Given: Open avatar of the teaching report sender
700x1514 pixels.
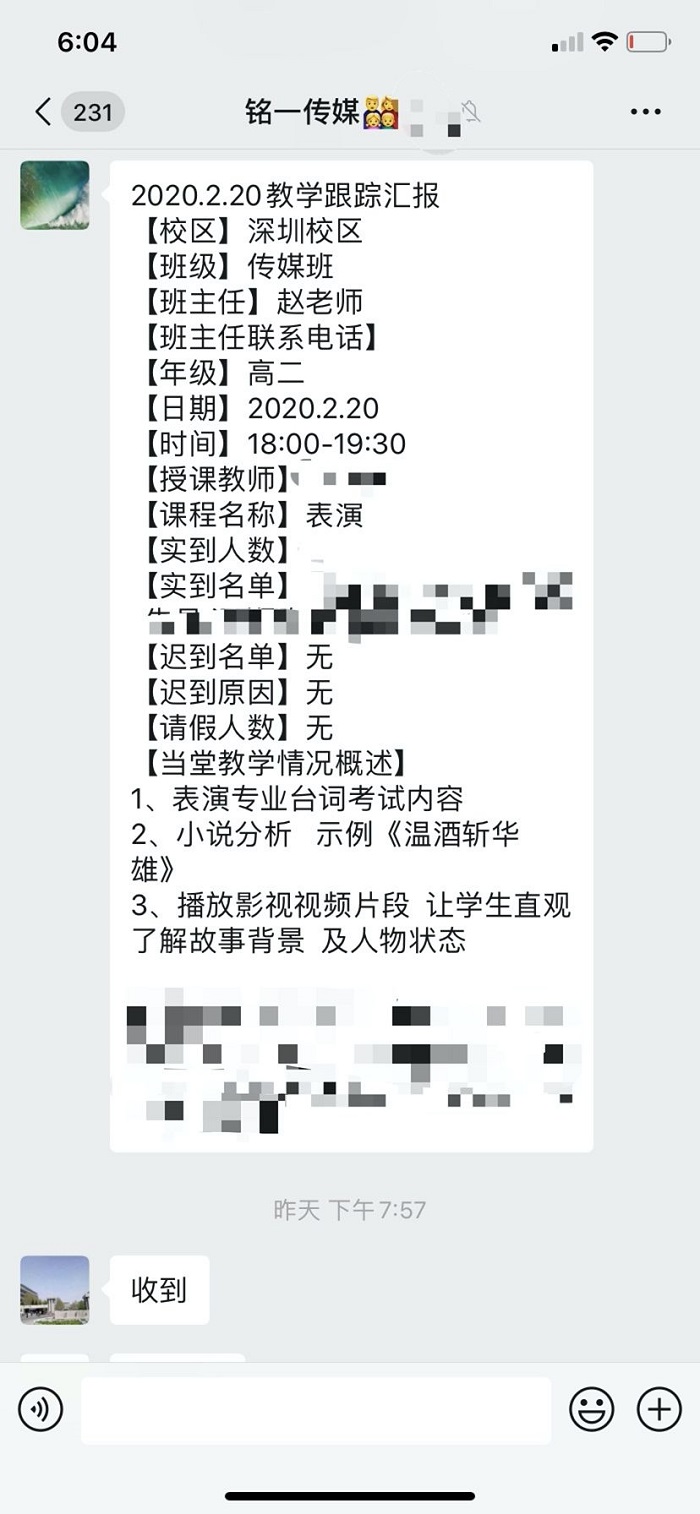Looking at the screenshot, I should [x=55, y=195].
